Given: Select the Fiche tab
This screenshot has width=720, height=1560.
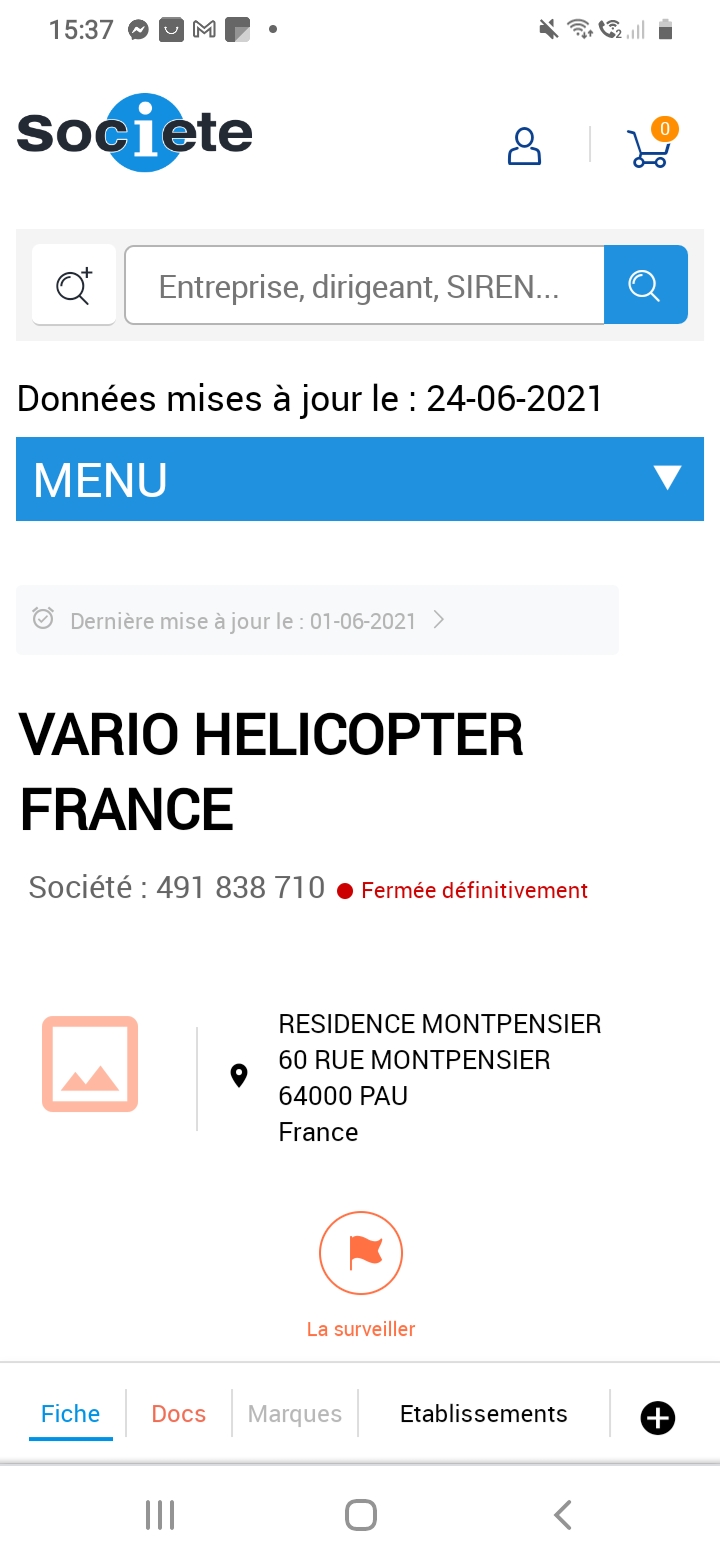Looking at the screenshot, I should [x=71, y=1414].
